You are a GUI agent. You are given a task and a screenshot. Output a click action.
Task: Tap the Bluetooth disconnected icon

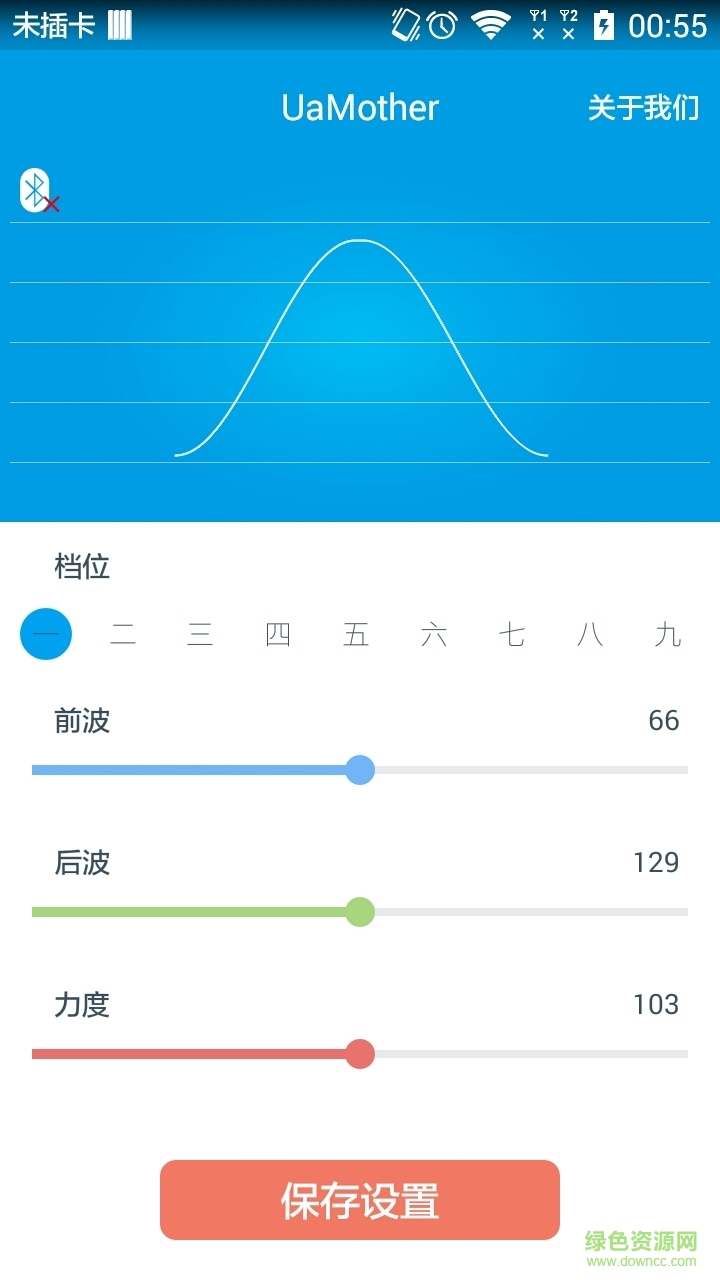38,190
